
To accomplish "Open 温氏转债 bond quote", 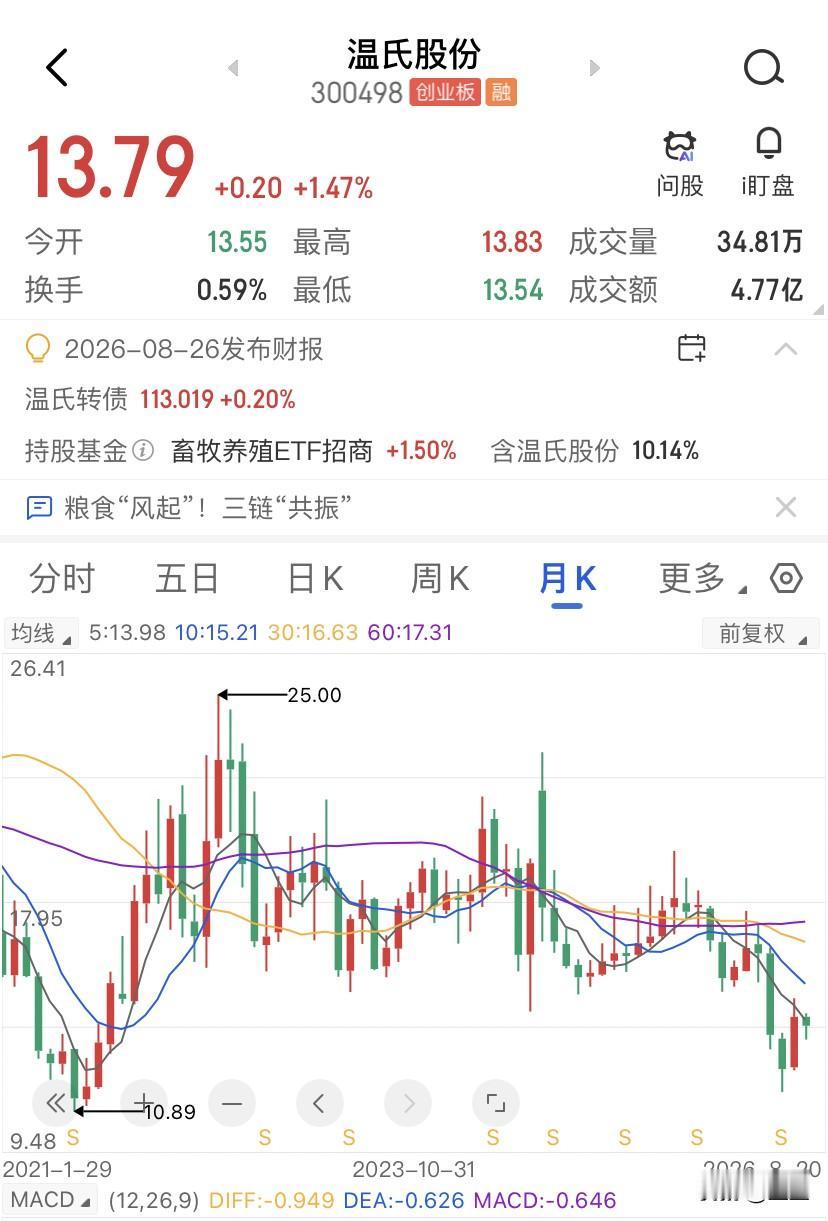I will point(160,400).
